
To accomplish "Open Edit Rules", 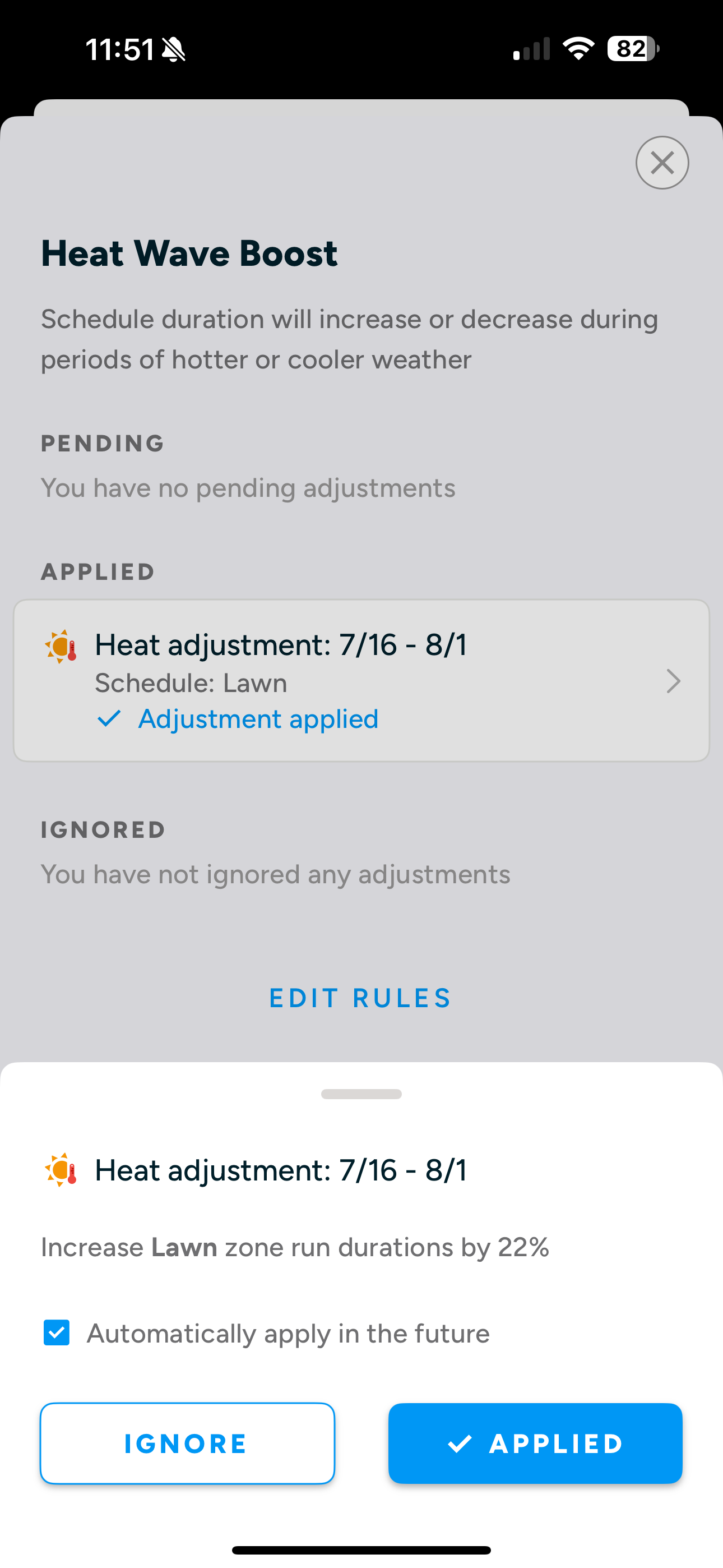I will pyautogui.click(x=361, y=998).
